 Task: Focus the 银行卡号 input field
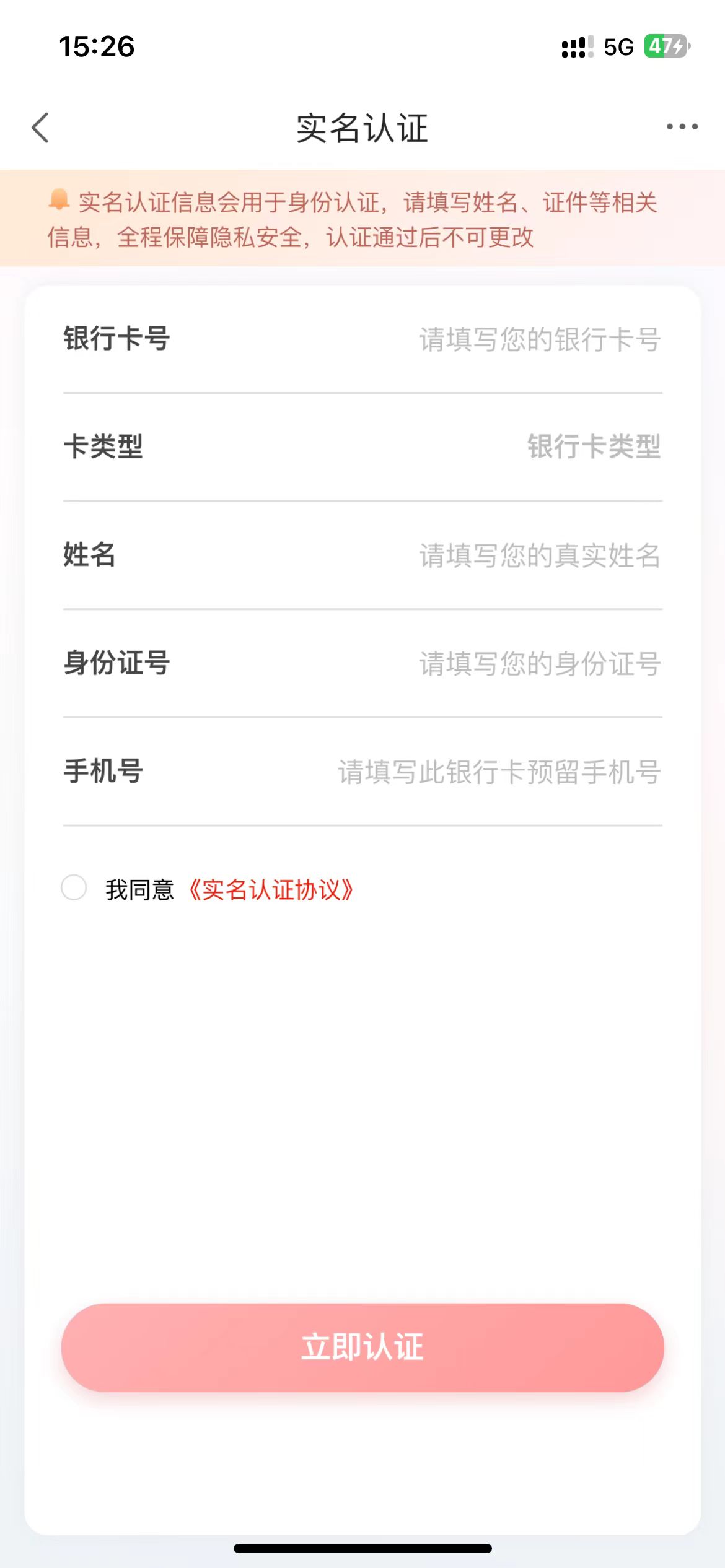pos(539,339)
